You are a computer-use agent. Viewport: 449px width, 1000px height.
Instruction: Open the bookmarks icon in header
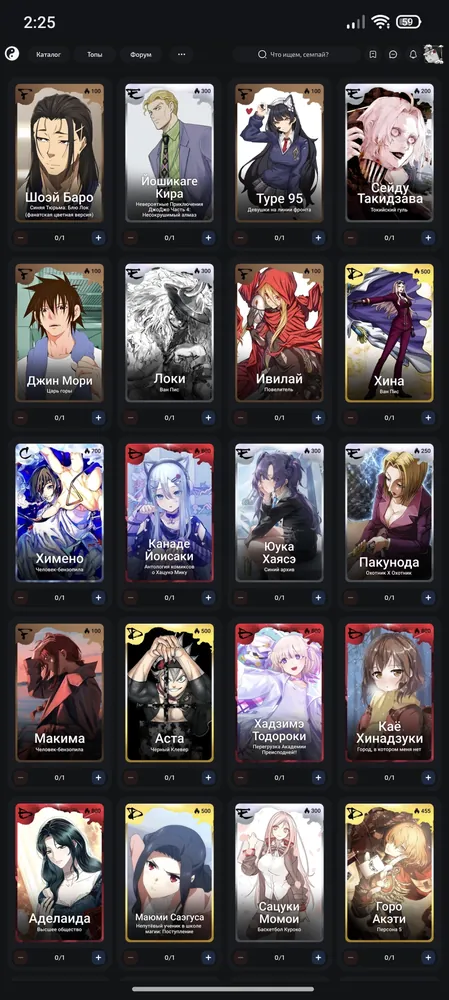373,55
